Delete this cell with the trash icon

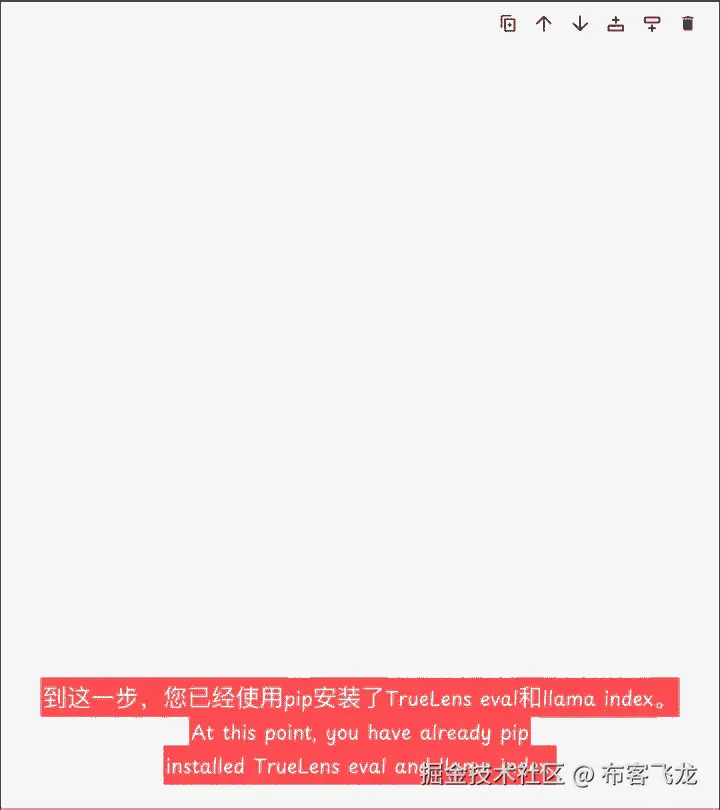(x=688, y=24)
